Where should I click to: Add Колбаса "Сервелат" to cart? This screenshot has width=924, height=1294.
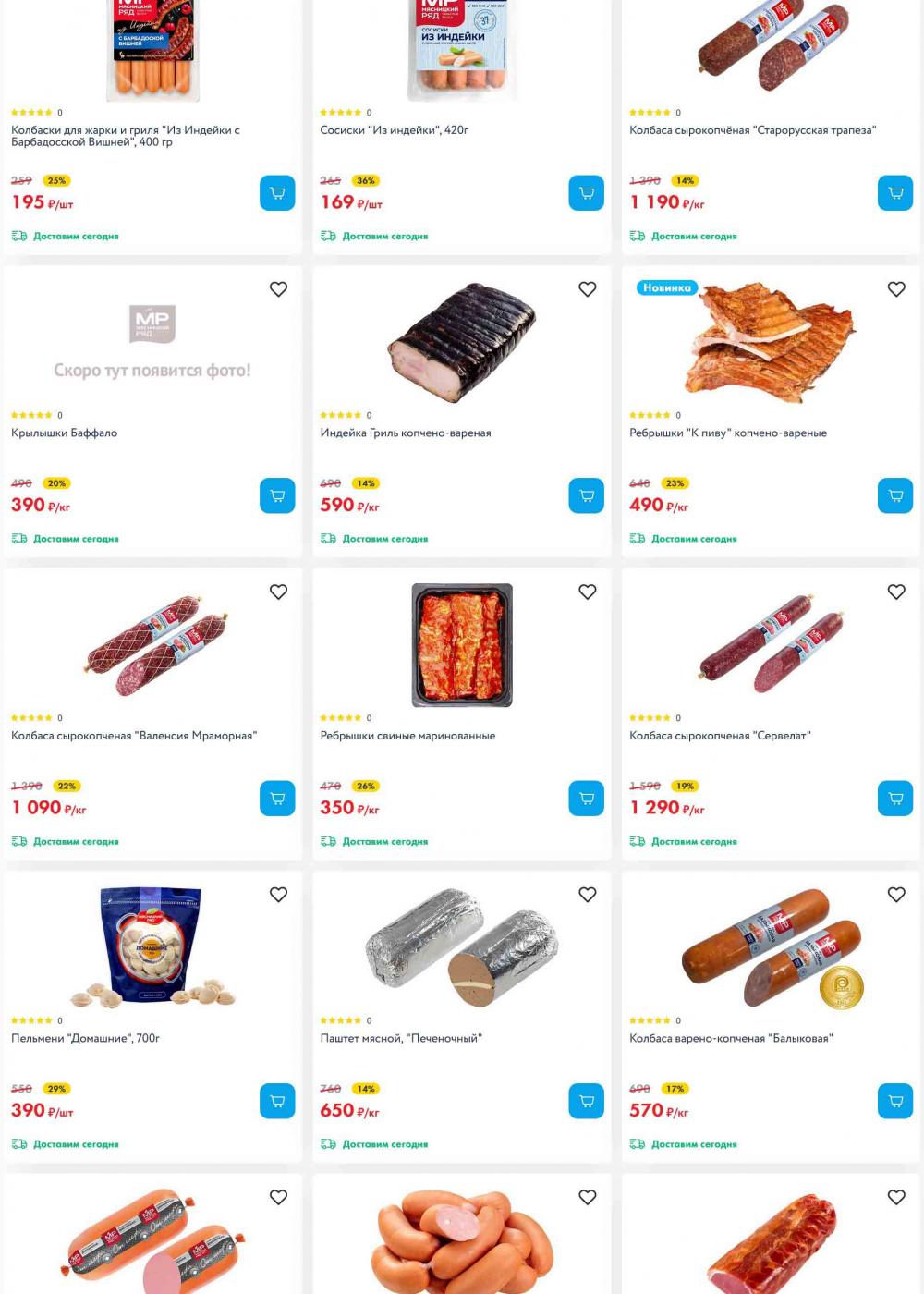point(894,799)
